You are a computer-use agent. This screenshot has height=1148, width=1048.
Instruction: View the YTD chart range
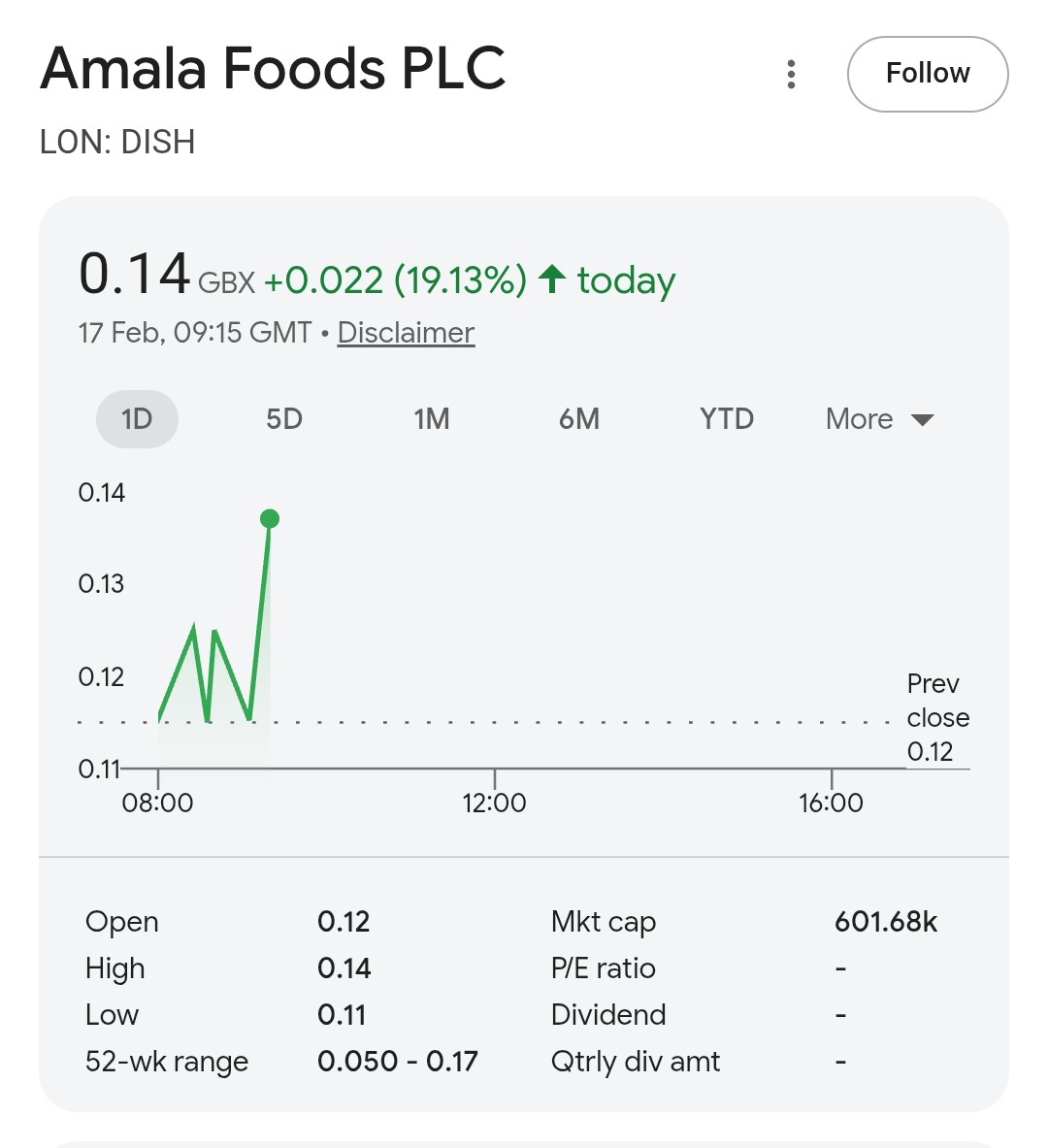pyautogui.click(x=727, y=419)
